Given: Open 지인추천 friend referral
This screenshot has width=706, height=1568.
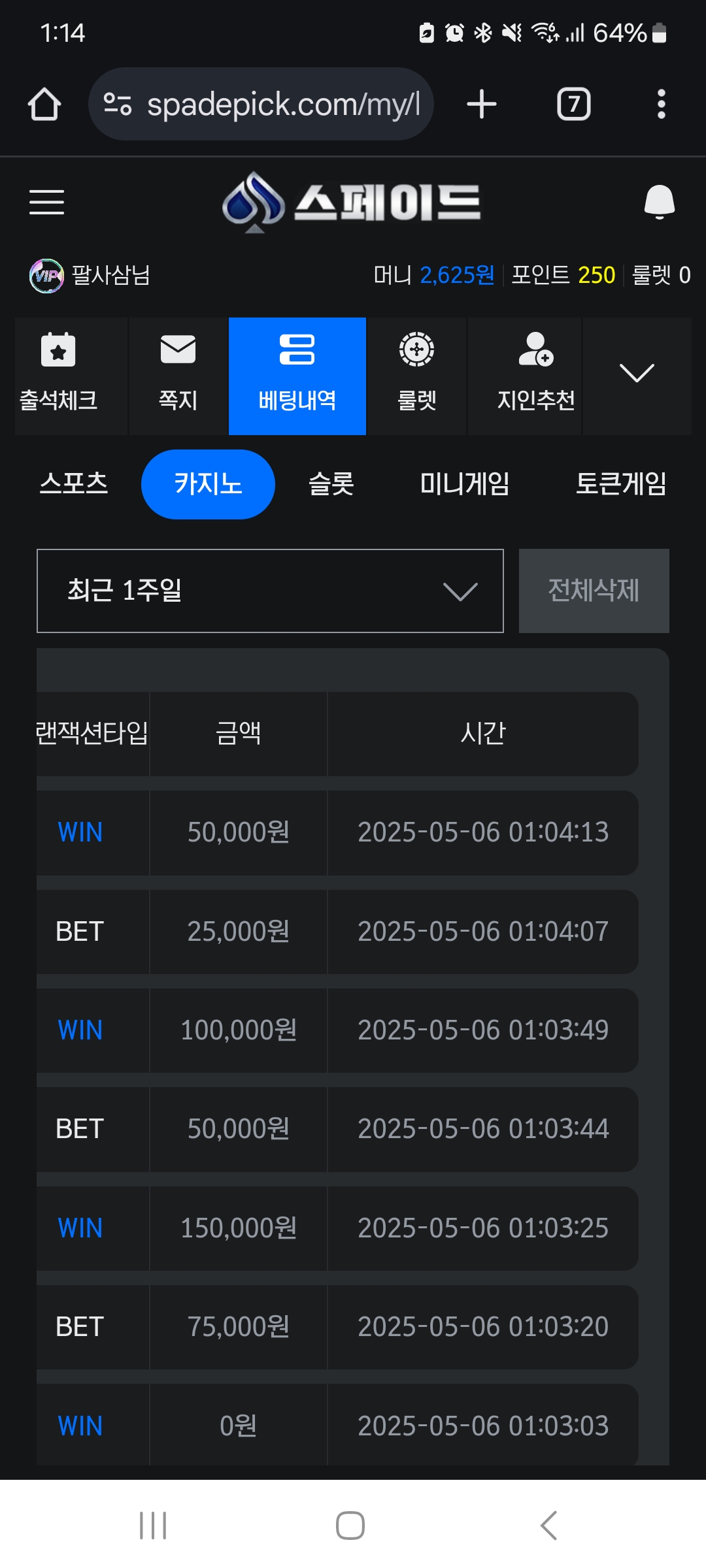Looking at the screenshot, I should pos(536,376).
